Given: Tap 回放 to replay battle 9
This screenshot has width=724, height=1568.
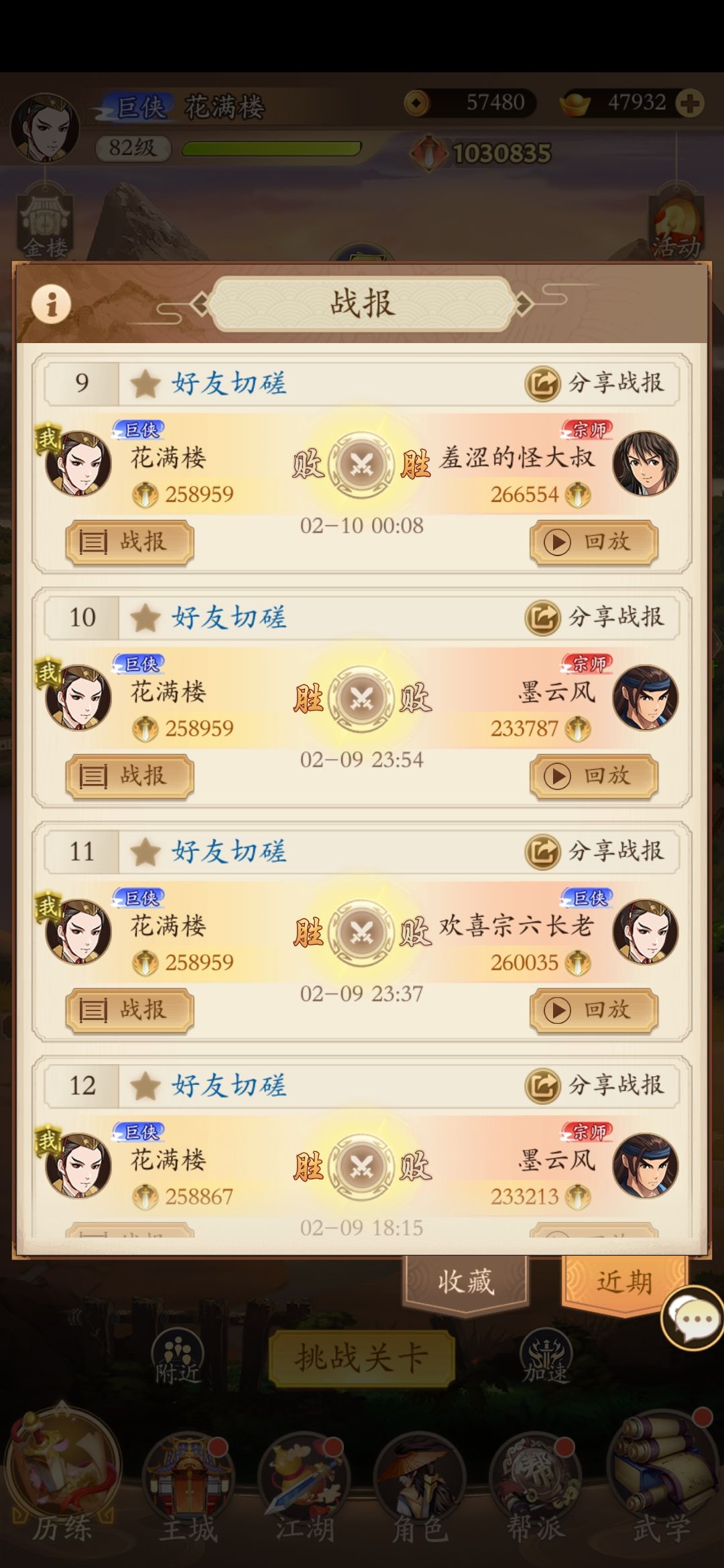Looking at the screenshot, I should click(593, 543).
